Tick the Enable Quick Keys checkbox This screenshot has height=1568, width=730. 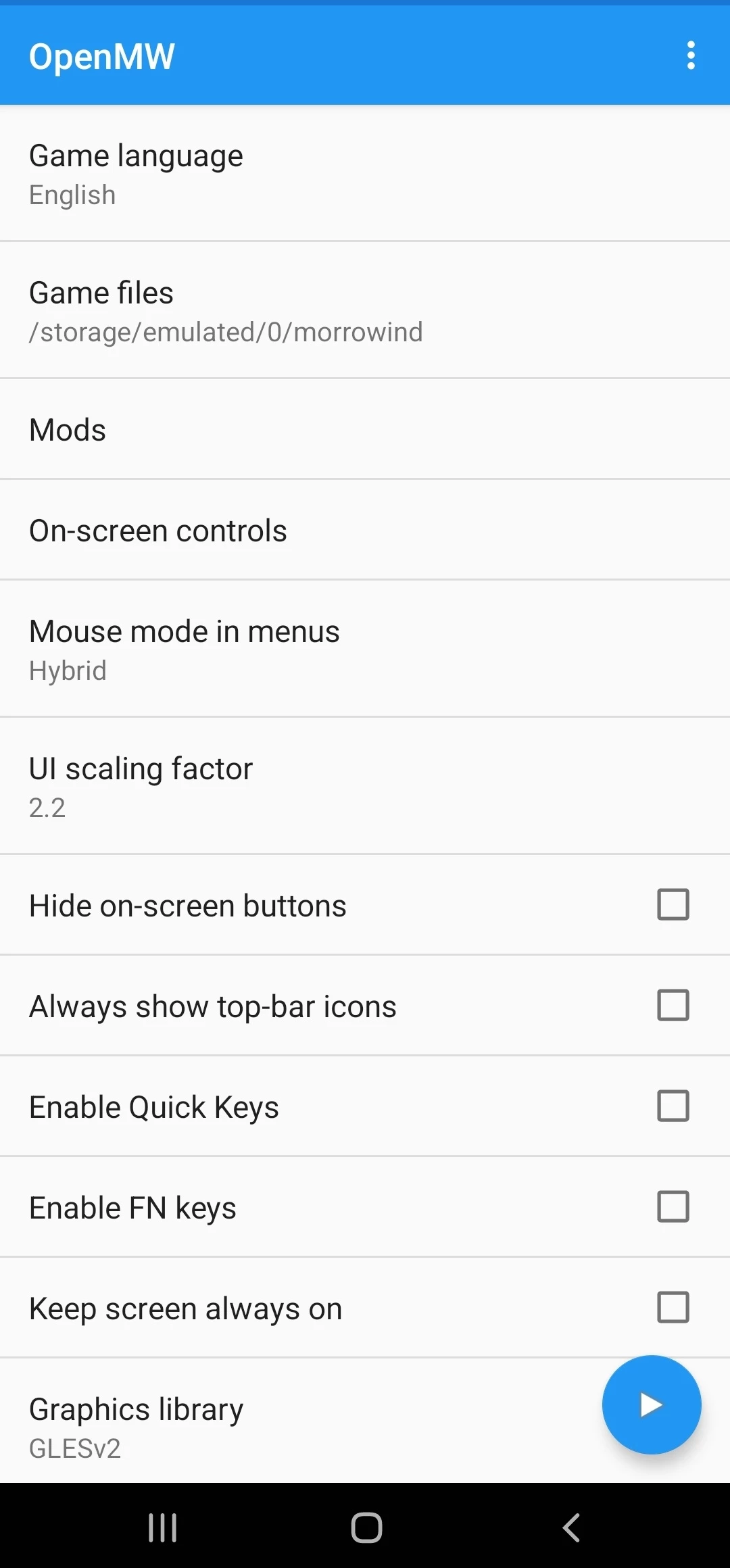(x=673, y=1106)
